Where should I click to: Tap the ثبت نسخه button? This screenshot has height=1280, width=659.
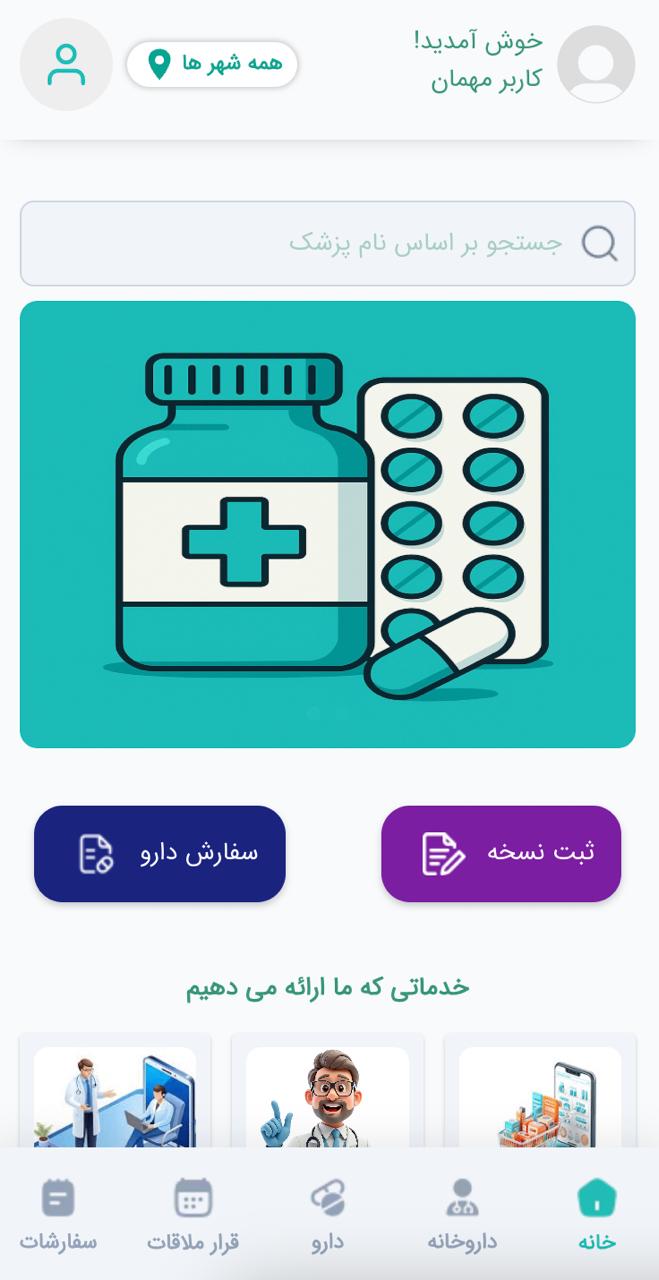[501, 854]
